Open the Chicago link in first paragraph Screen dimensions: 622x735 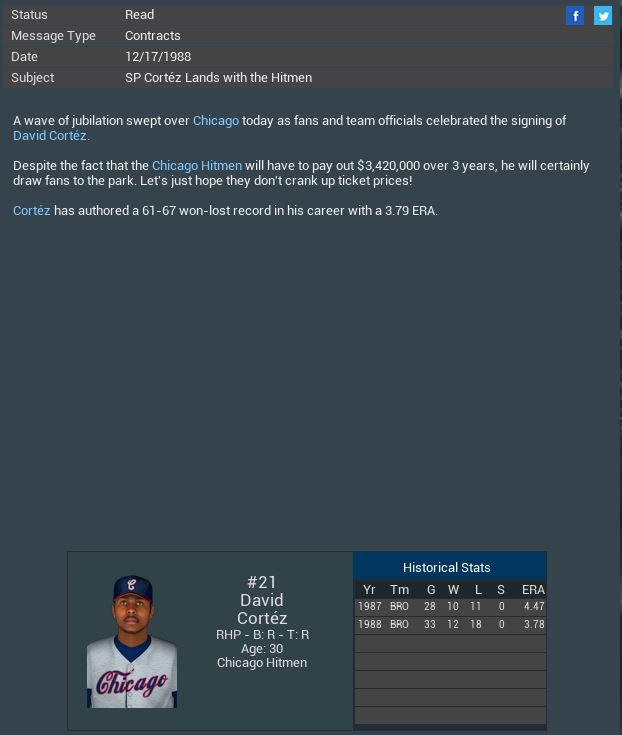coord(216,121)
